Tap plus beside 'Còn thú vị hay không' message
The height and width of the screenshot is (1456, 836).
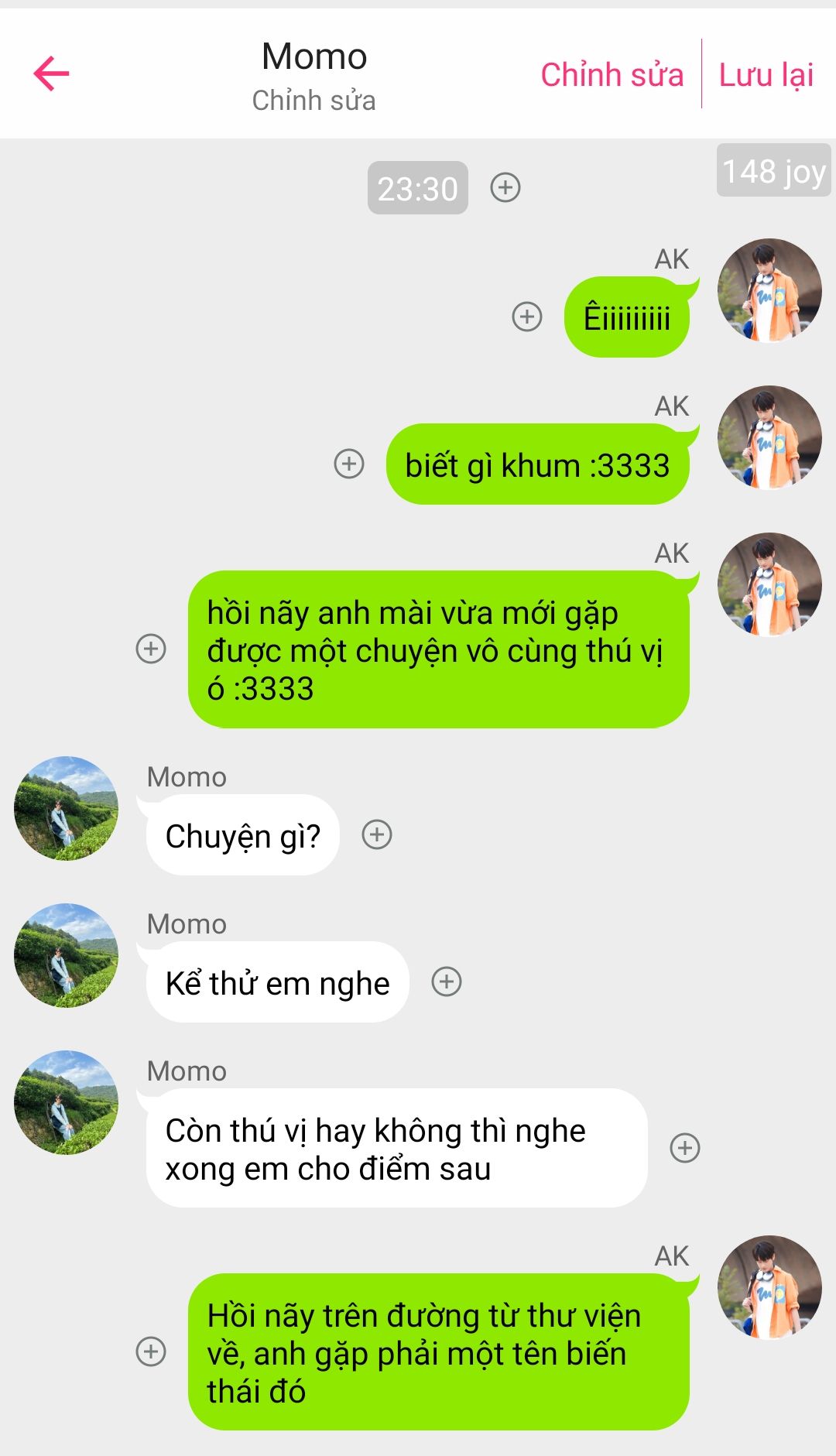[684, 1147]
